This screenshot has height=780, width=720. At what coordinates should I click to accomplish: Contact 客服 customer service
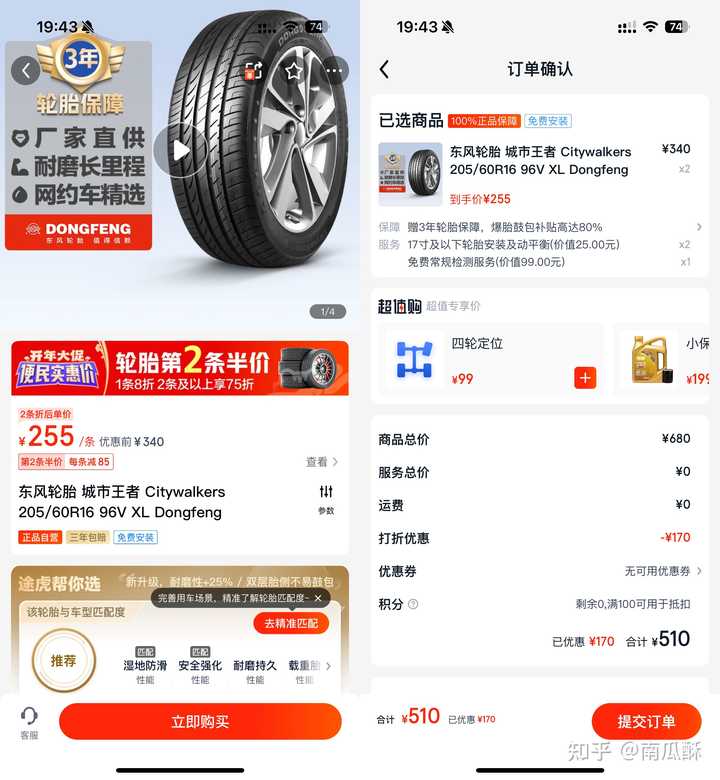point(29,722)
